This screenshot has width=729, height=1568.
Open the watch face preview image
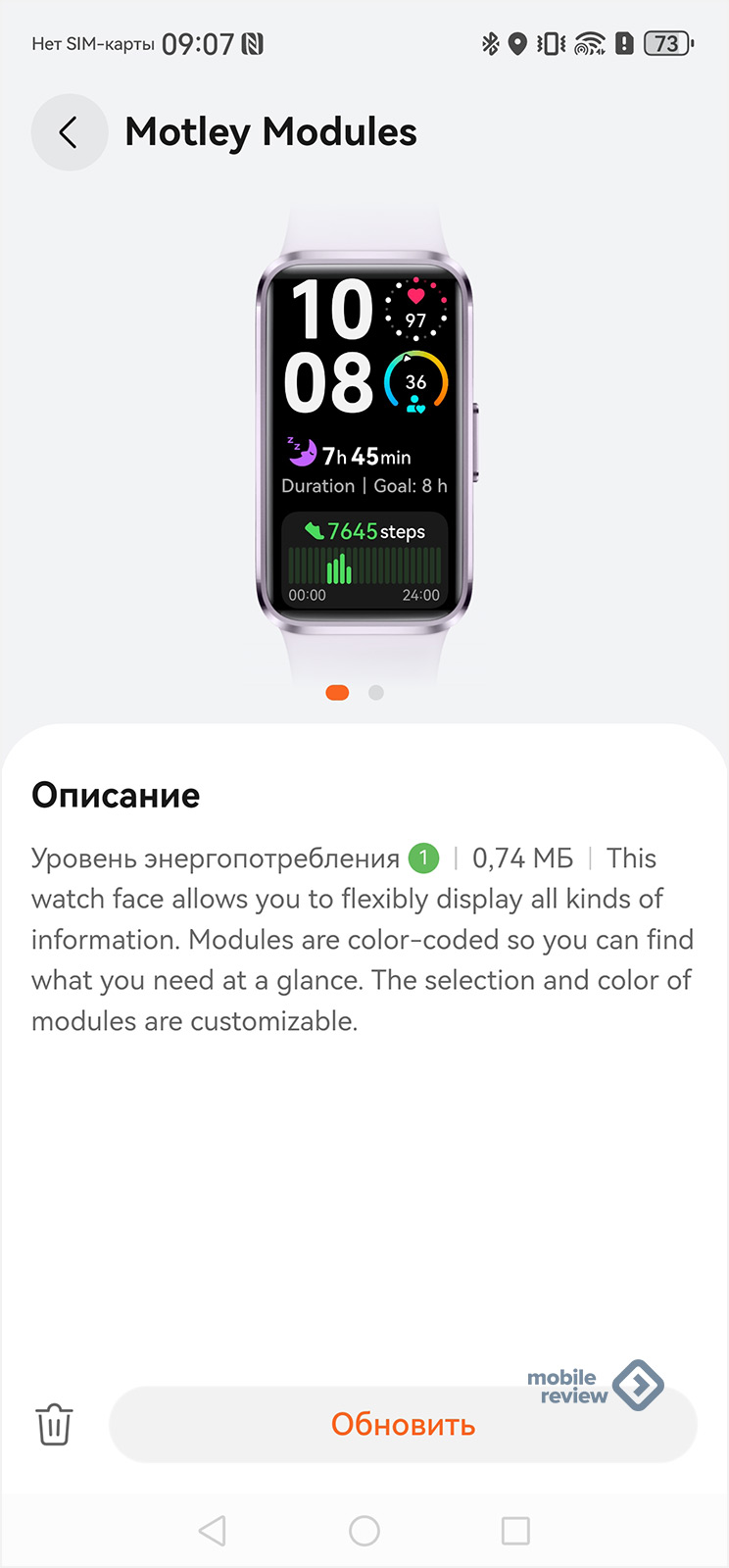(x=364, y=446)
